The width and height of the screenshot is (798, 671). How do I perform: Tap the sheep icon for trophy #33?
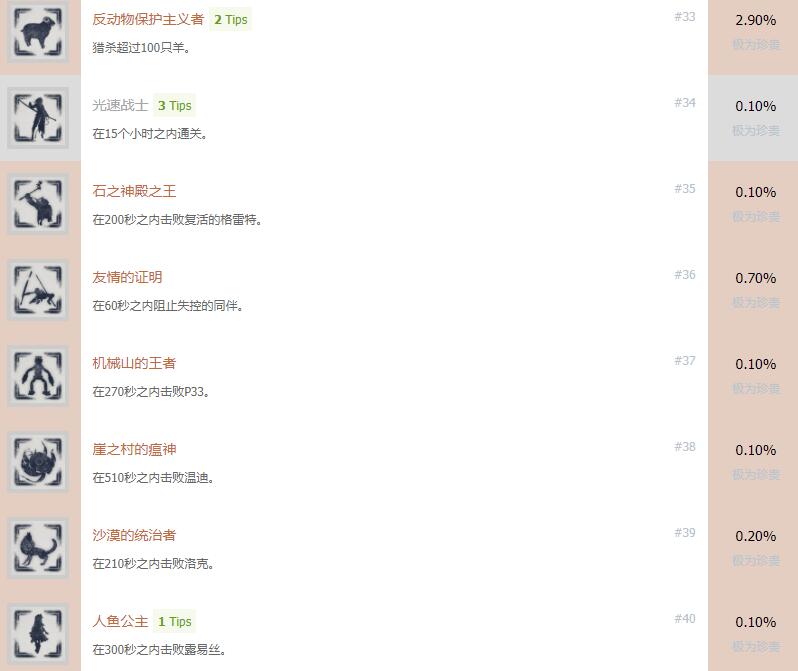pos(38,32)
